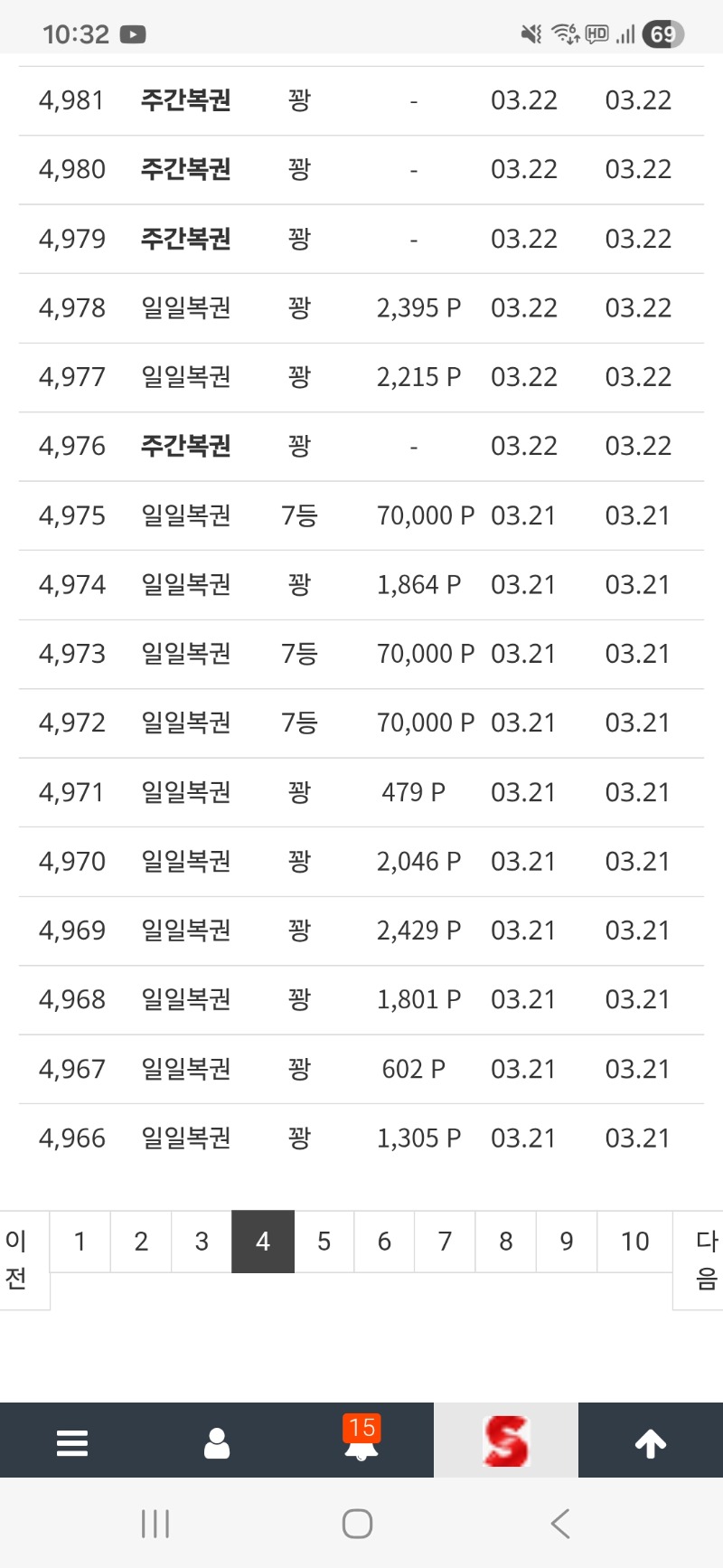Open the hamburger menu
The width and height of the screenshot is (723, 1568).
(72, 1442)
